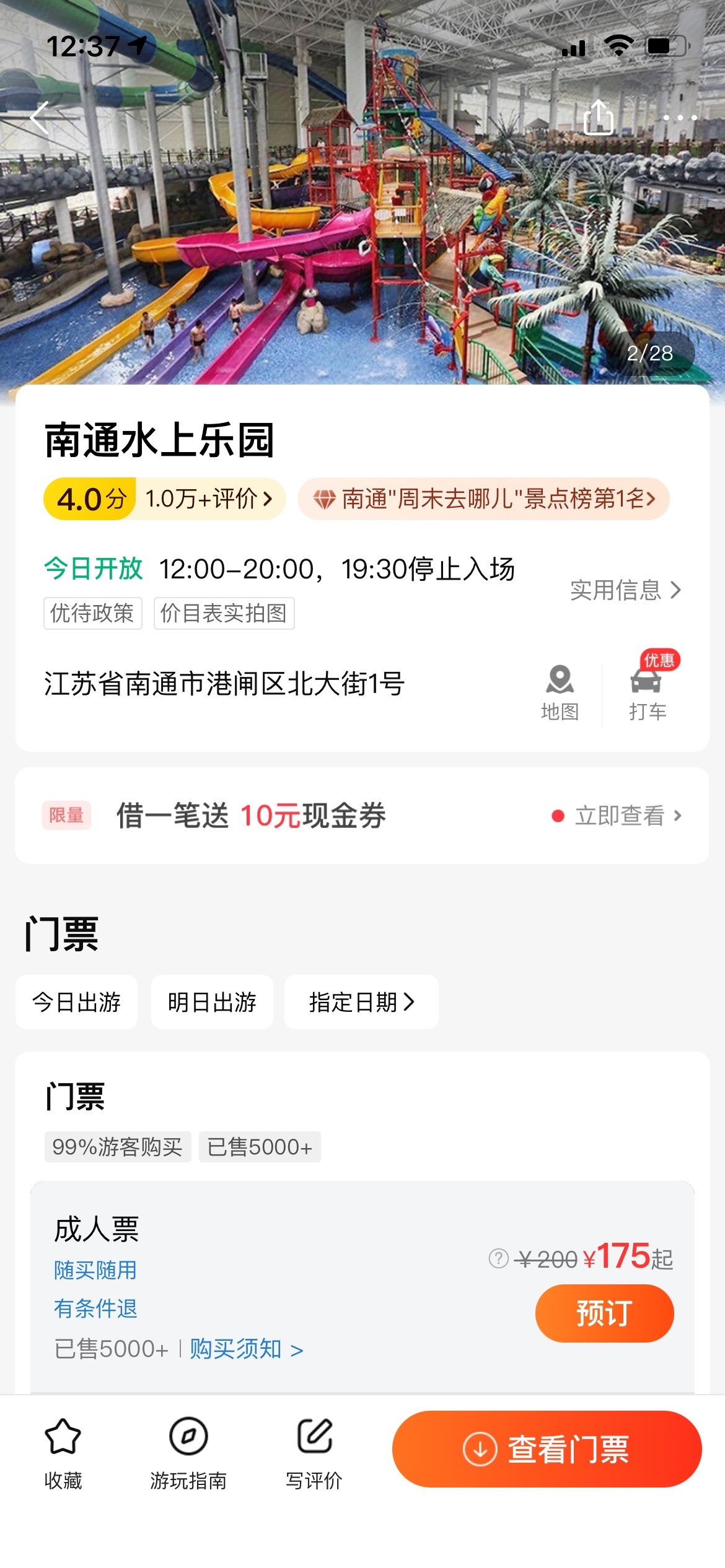Screen dimensions: 725x1568
Task: Open 实用信息 details
Action: pyautogui.click(x=625, y=590)
